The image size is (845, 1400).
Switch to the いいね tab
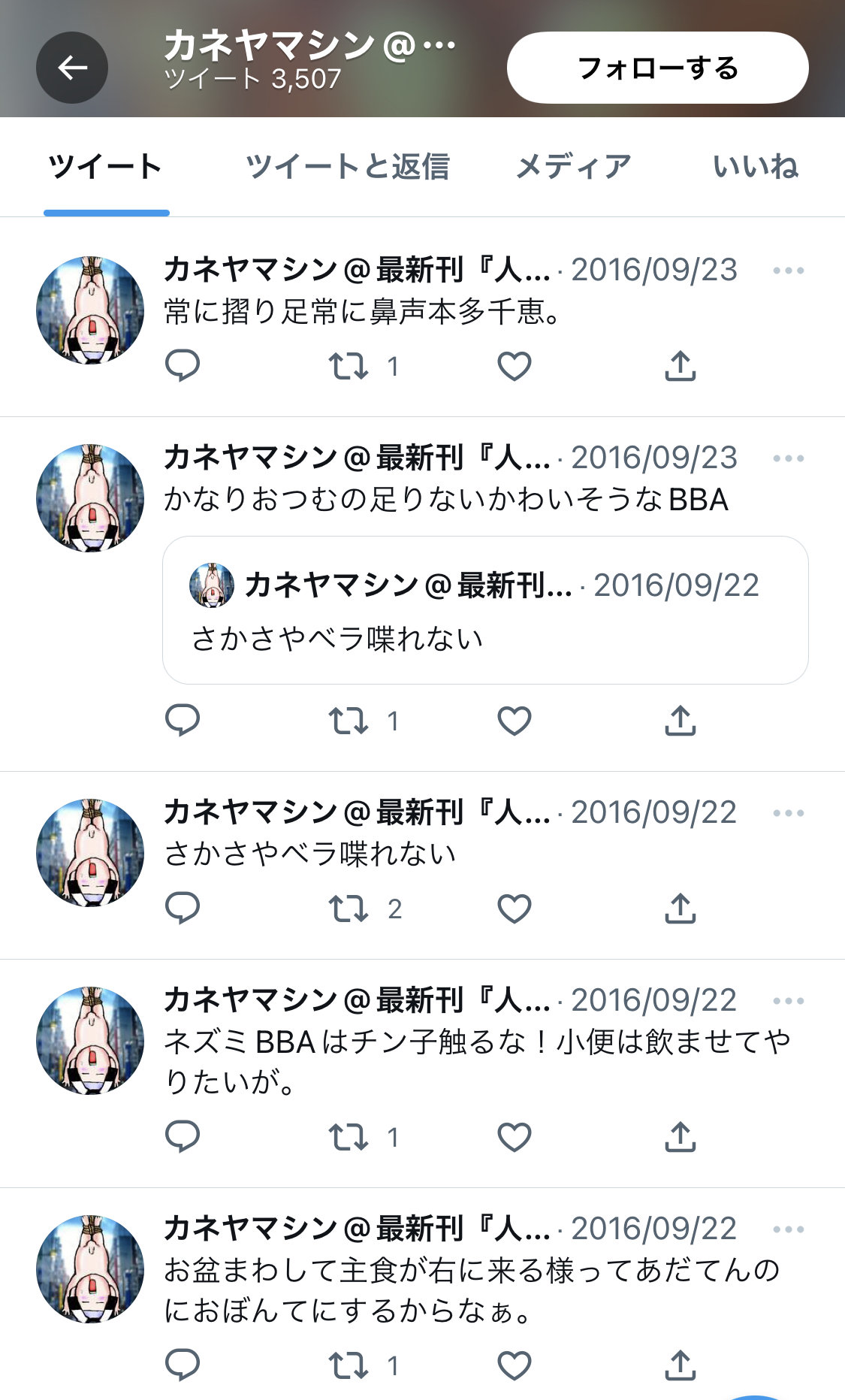point(755,166)
